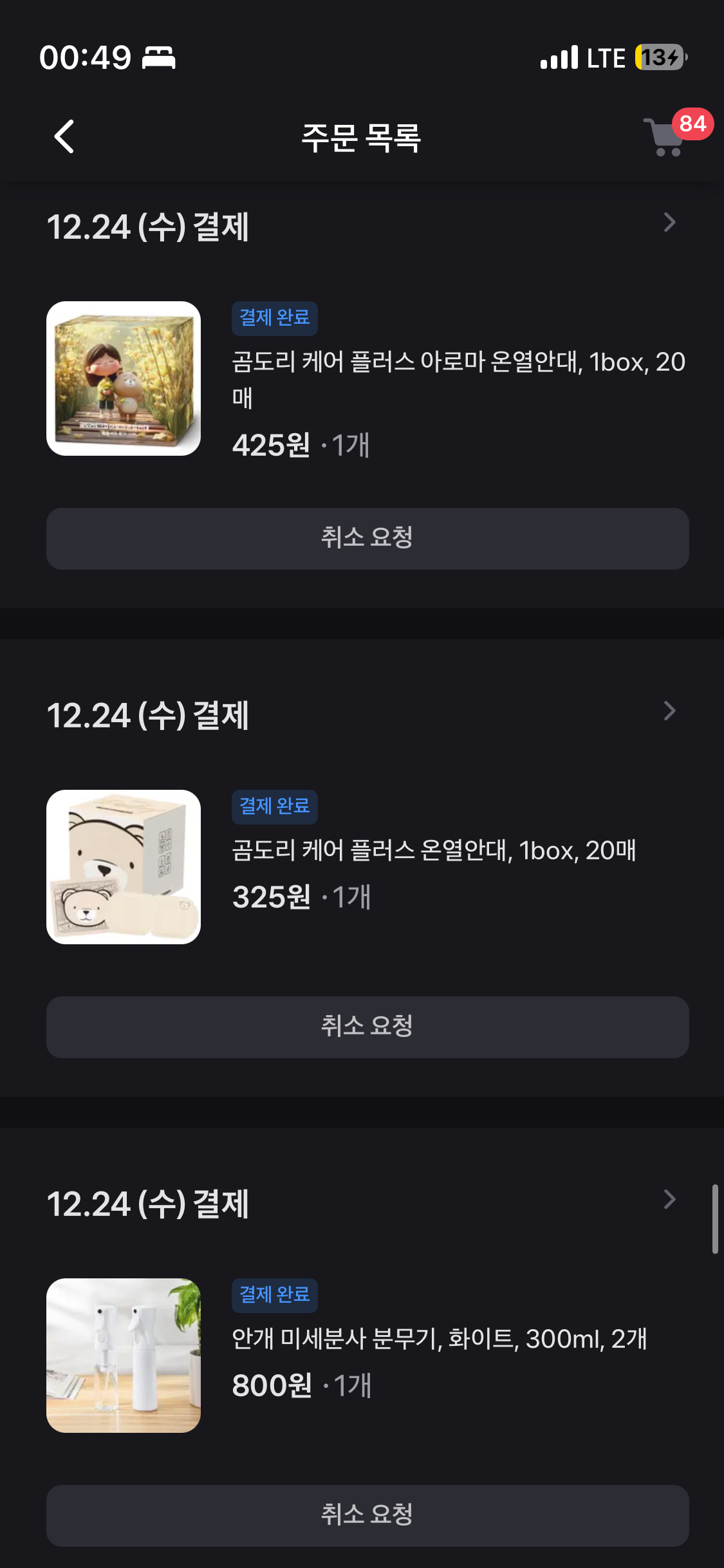Open order details chevron above the 325원 온열안대
The height and width of the screenshot is (1568, 724).
pos(669,711)
